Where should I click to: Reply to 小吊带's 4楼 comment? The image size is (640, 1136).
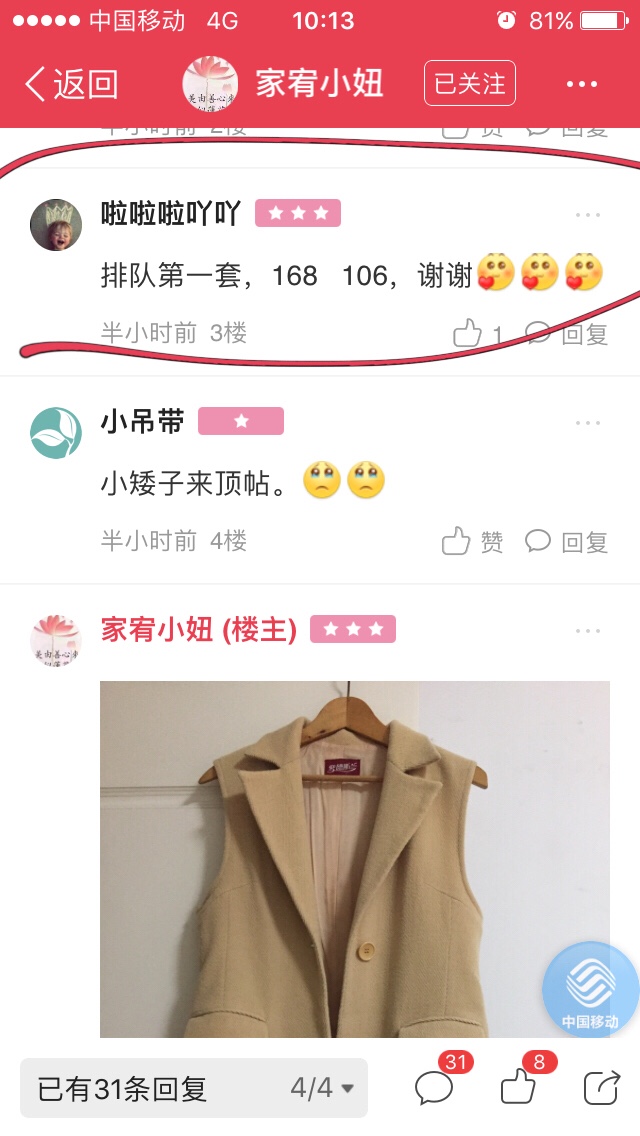tap(566, 541)
